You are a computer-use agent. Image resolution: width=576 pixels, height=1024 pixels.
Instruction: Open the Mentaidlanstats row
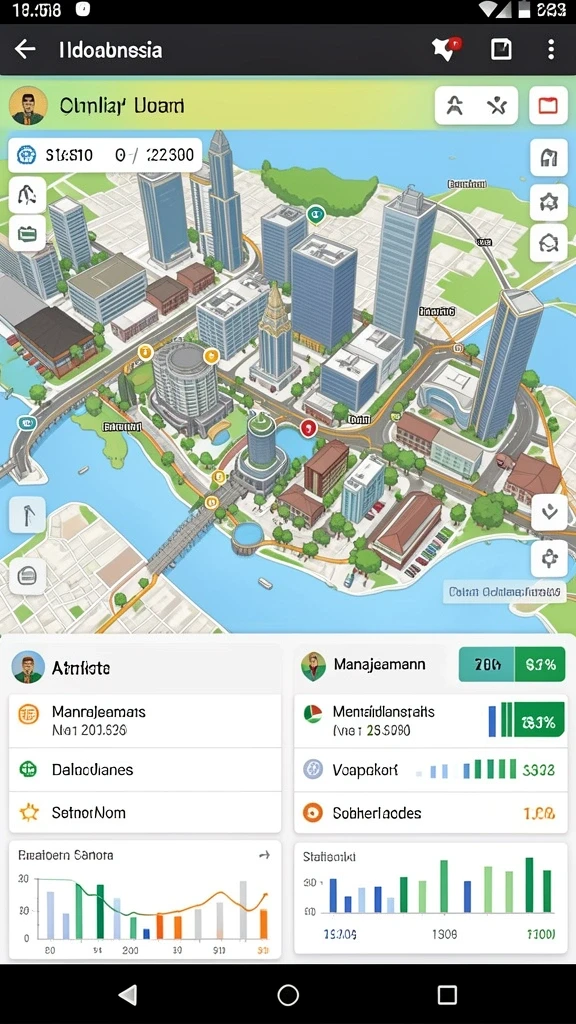tap(430, 721)
